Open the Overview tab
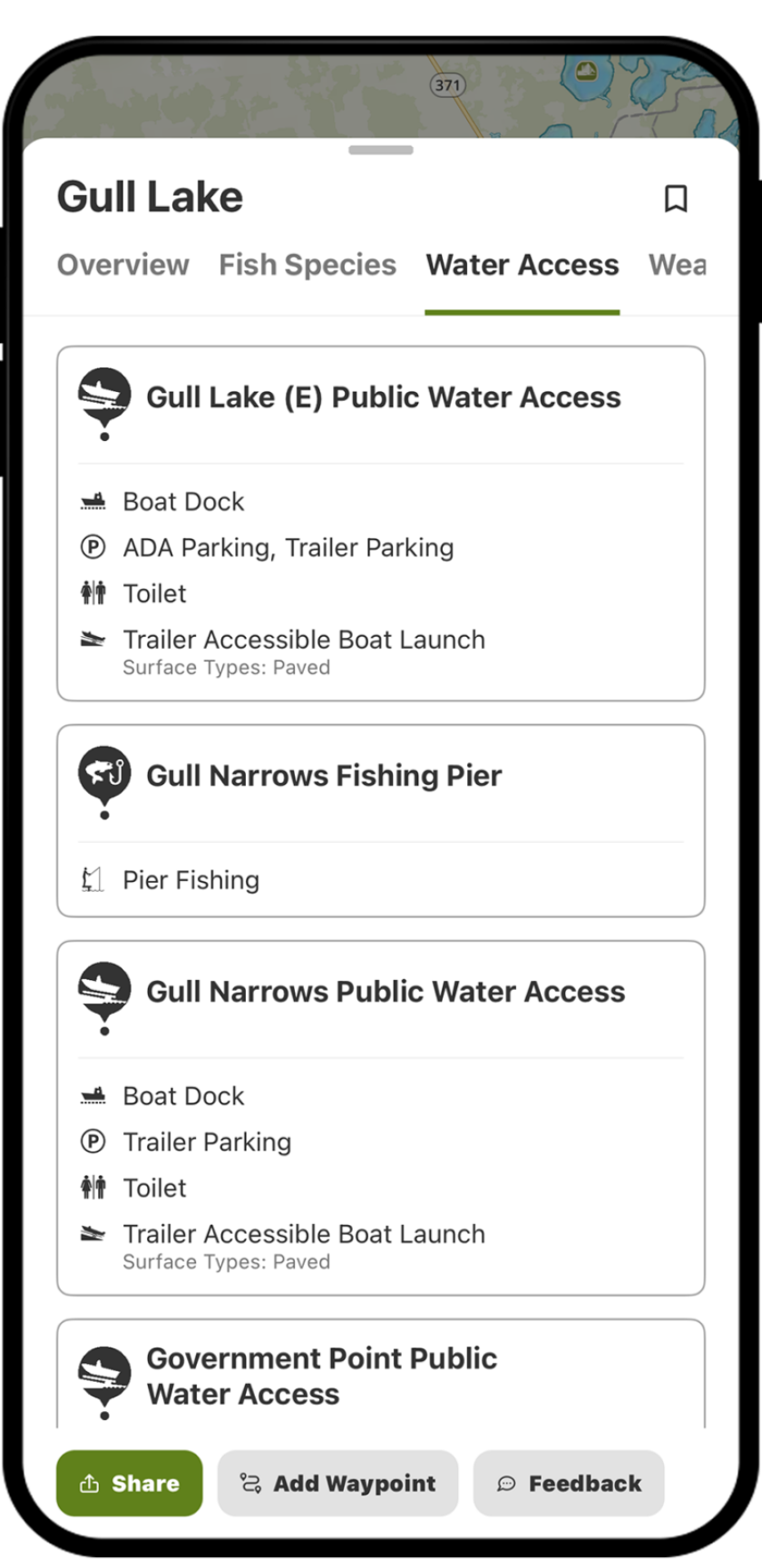Image resolution: width=762 pixels, height=1568 pixels. point(122,264)
